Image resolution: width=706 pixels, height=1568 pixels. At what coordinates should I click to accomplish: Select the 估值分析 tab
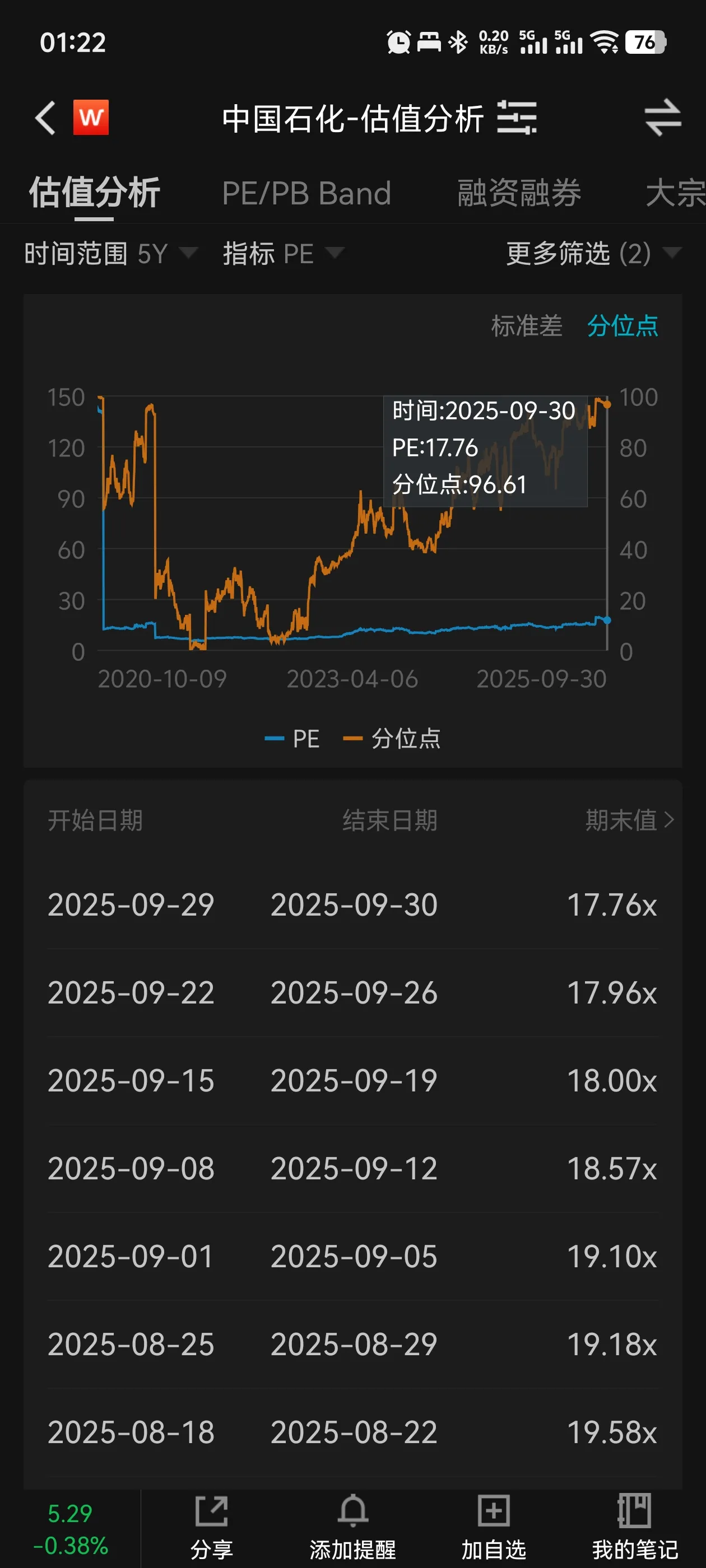click(95, 194)
